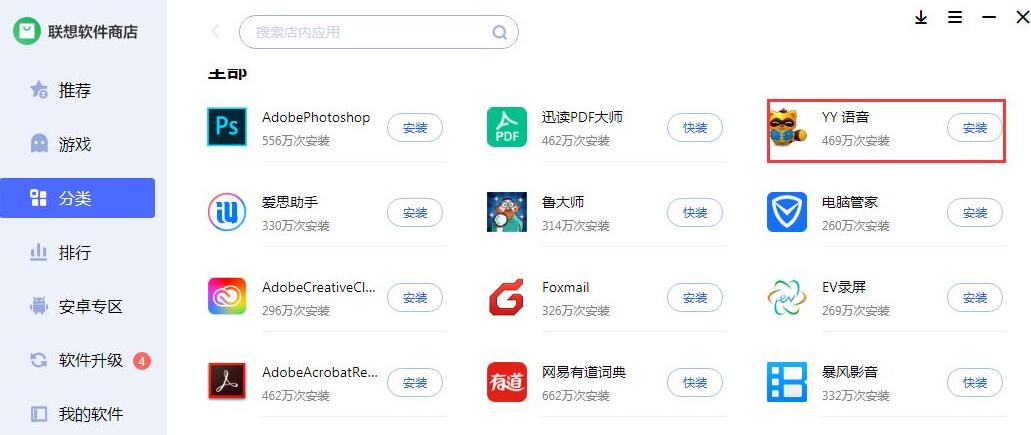Image resolution: width=1031 pixels, height=435 pixels.
Task: Quick install 鲁大师
Action: (x=695, y=213)
